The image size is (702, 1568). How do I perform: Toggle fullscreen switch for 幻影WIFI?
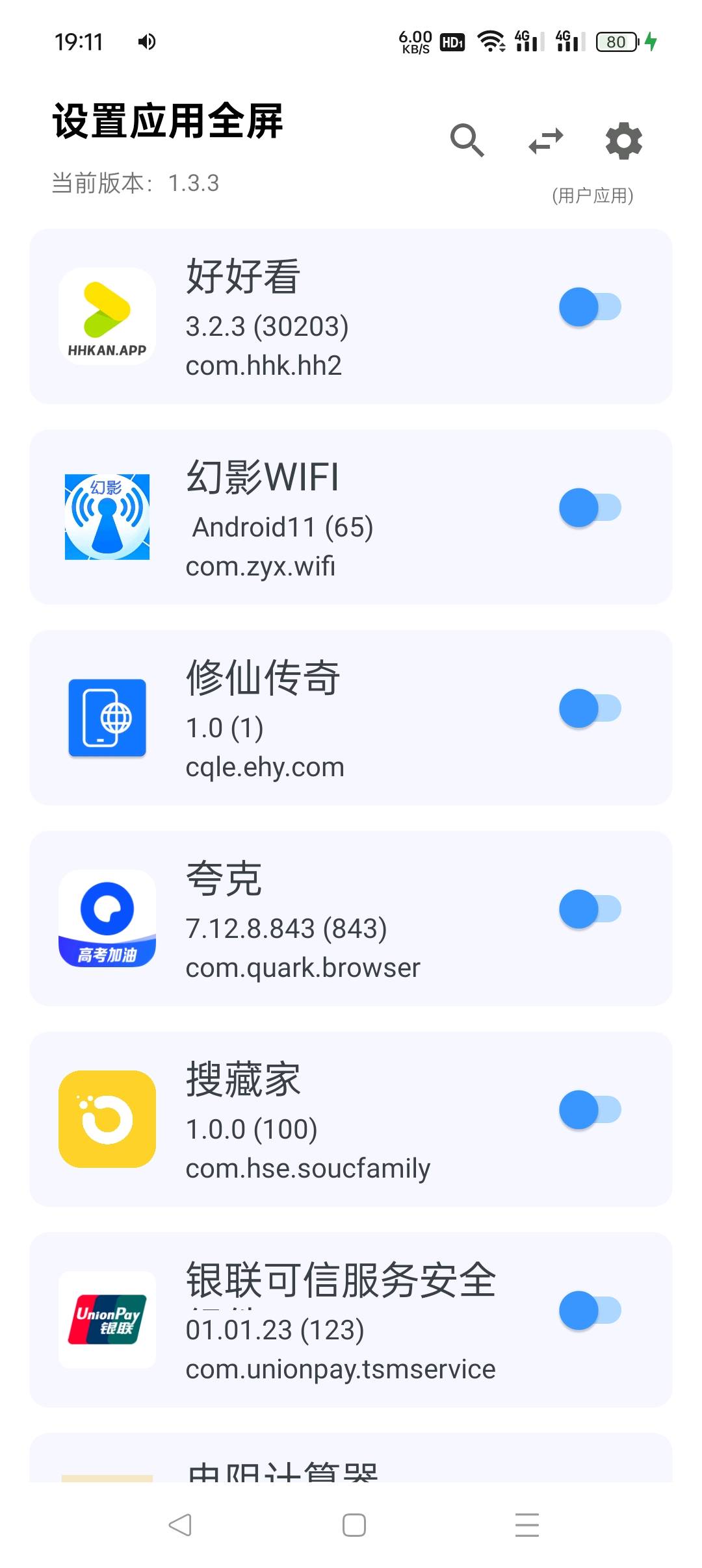coord(590,507)
